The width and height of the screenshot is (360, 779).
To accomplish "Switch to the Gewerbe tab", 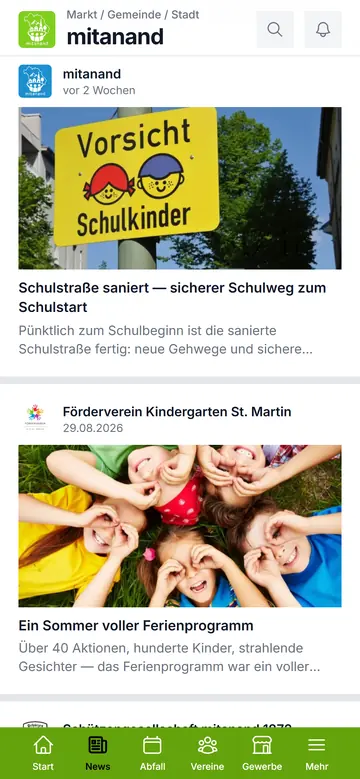I will (262, 753).
